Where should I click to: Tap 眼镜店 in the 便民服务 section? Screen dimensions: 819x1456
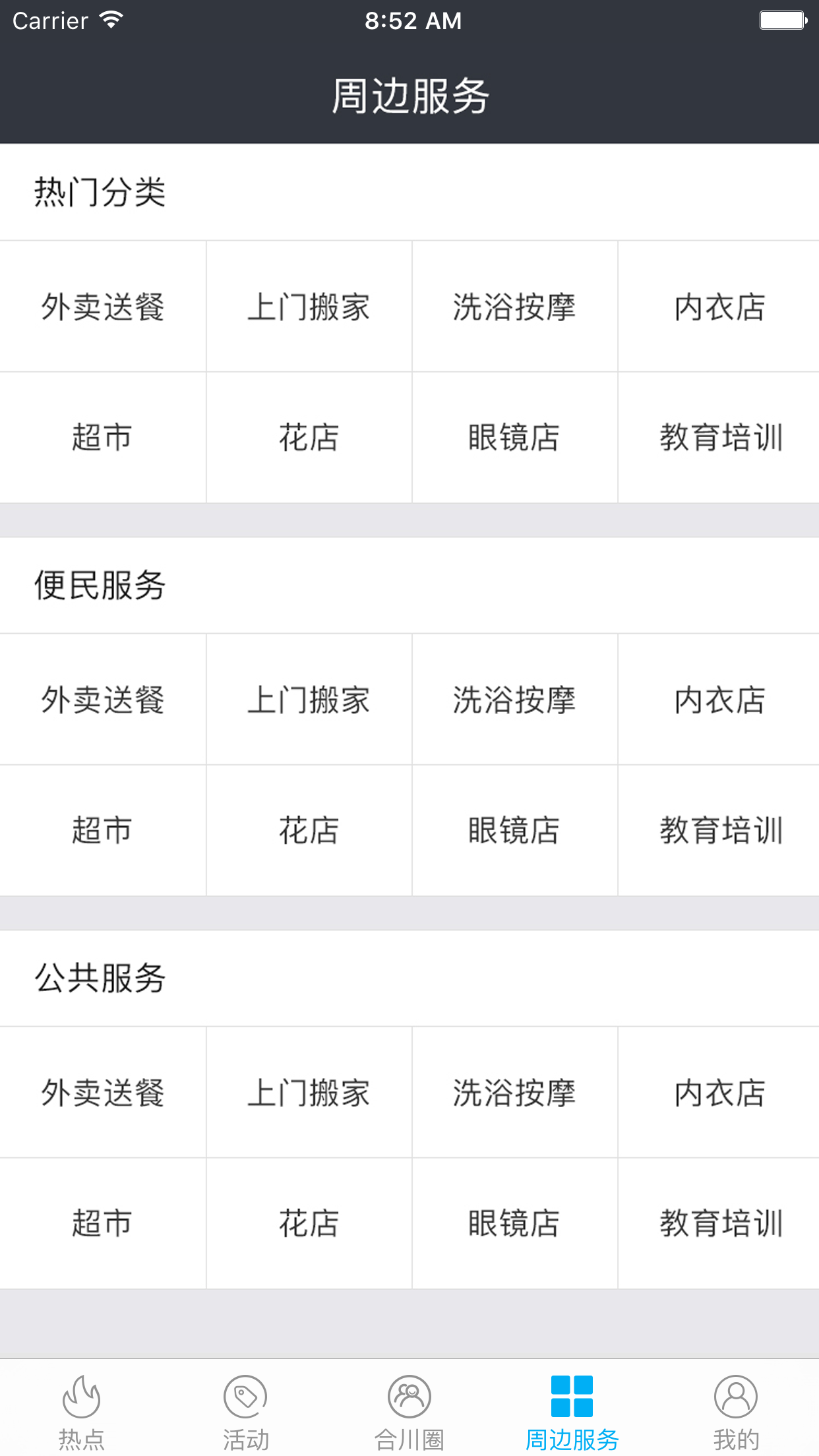coord(514,830)
